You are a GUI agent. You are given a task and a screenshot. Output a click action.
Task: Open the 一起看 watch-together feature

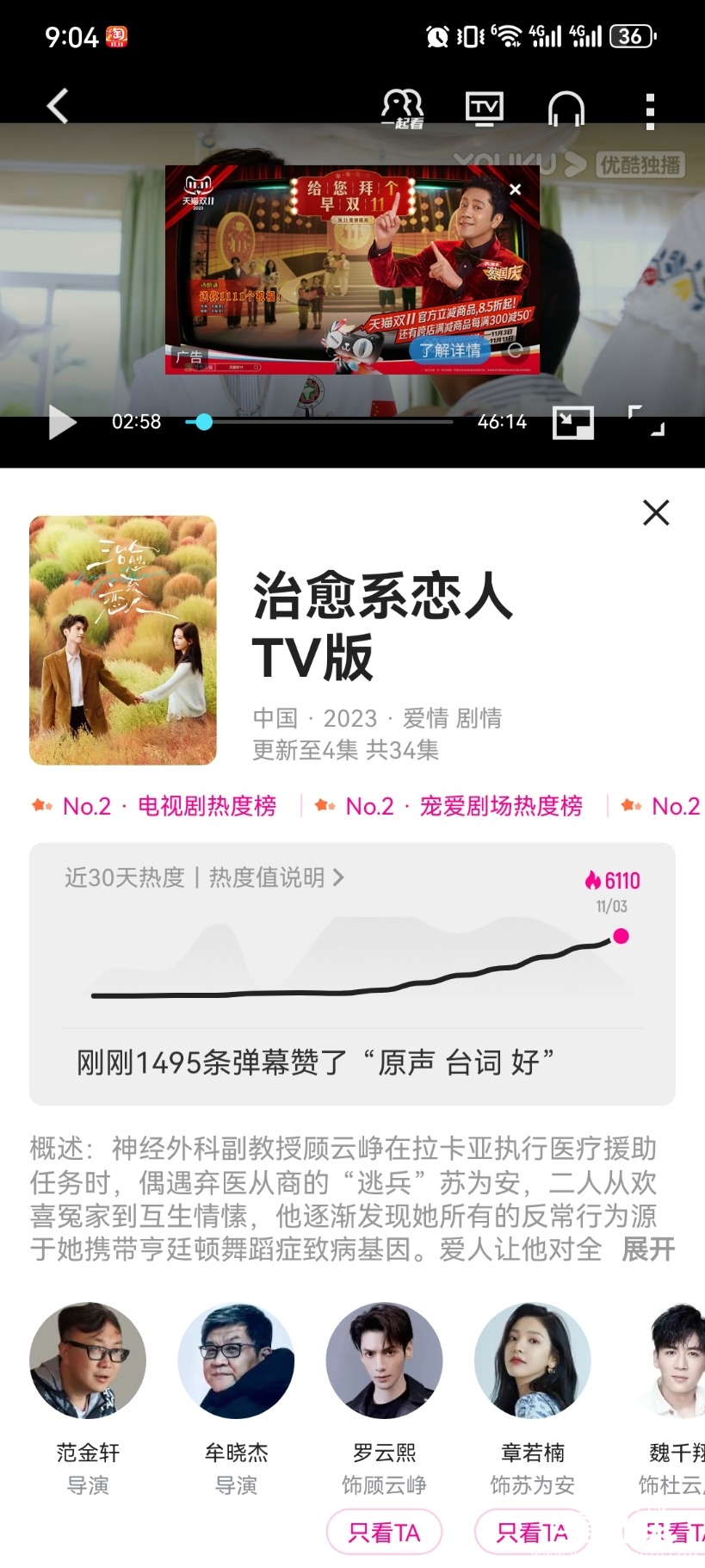[x=403, y=106]
